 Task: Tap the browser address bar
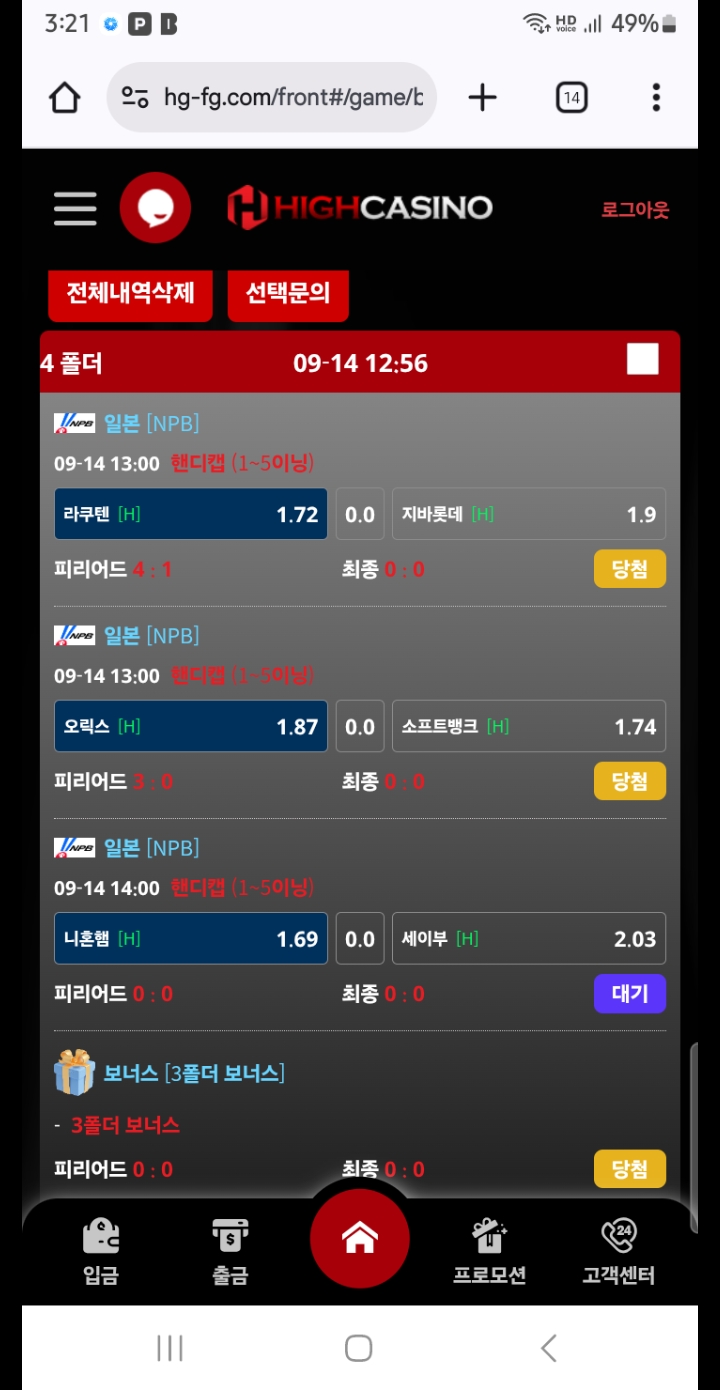click(x=271, y=97)
